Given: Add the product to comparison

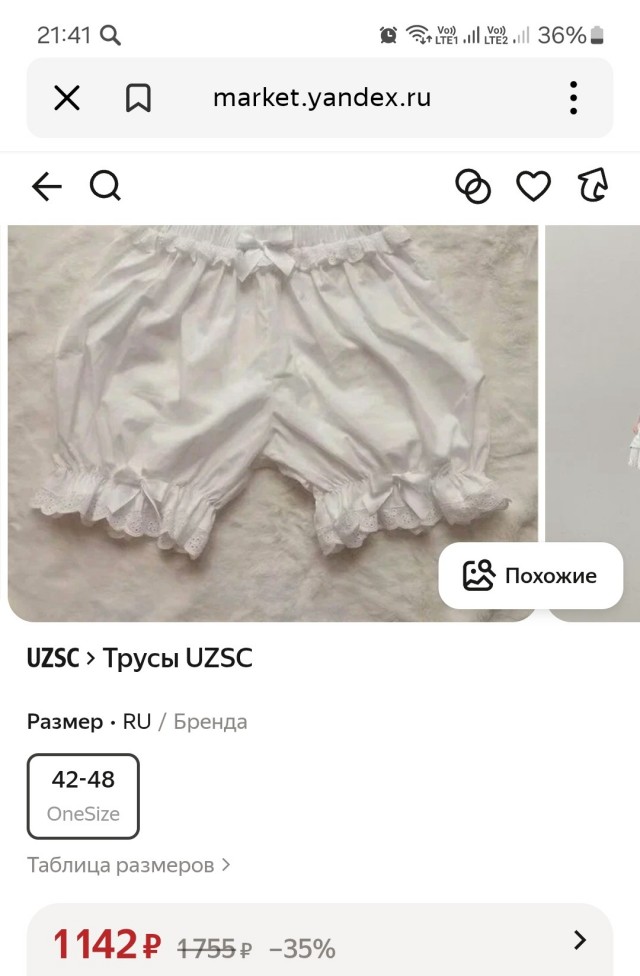Looking at the screenshot, I should tap(473, 186).
